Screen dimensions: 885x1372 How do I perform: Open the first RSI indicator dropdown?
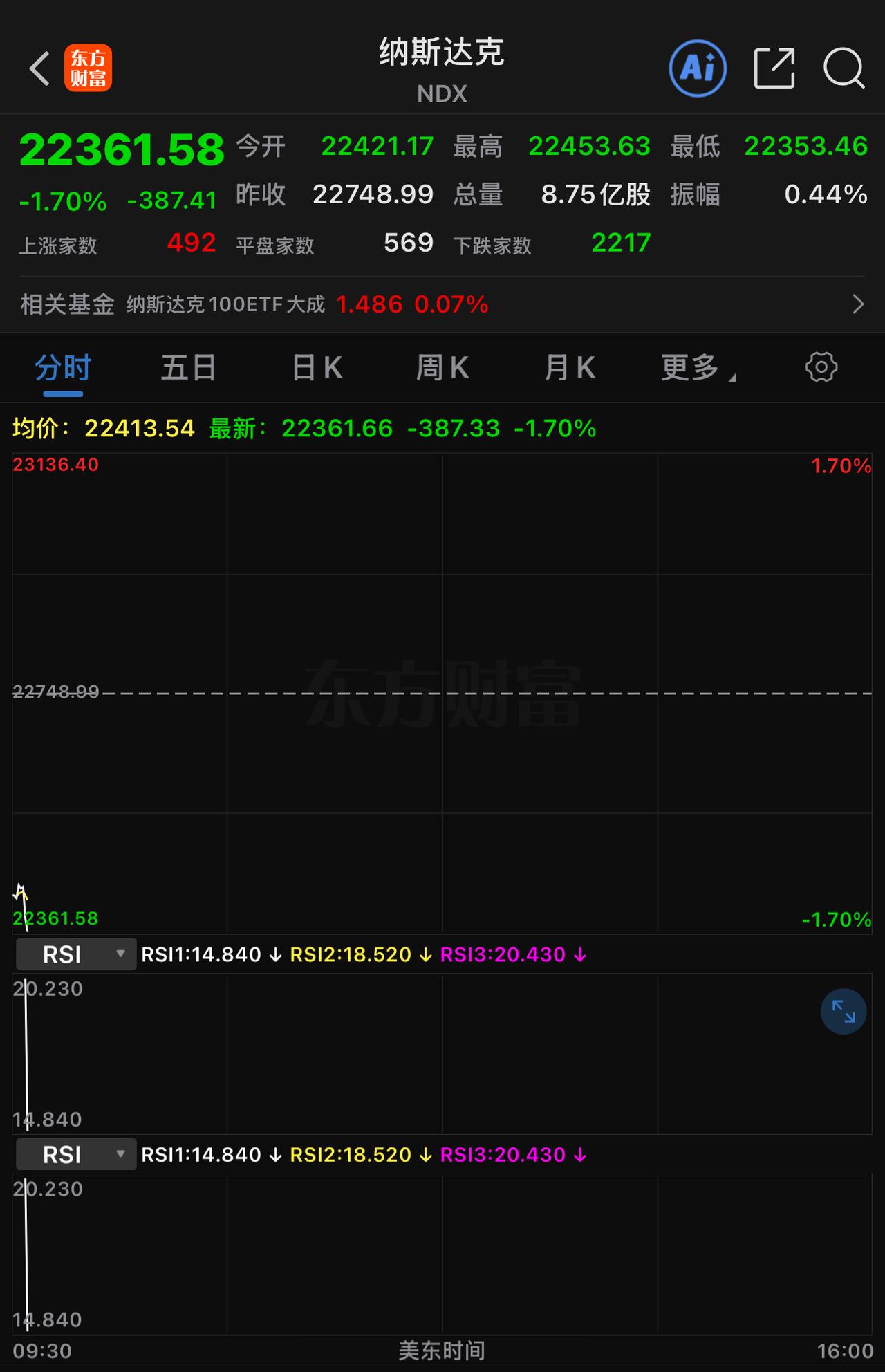click(x=121, y=954)
